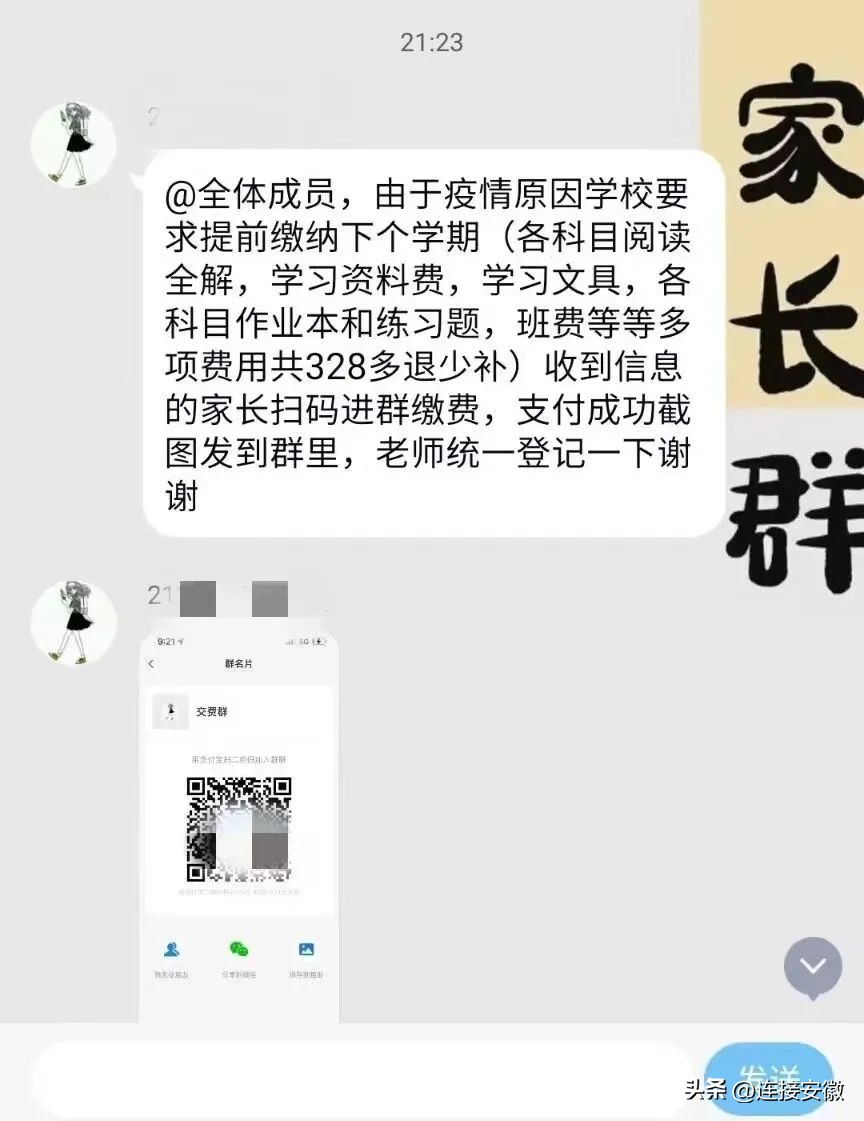Tap the green "分享到朋友圈" share icon
Screen dimensions: 864x1121
click(x=239, y=947)
